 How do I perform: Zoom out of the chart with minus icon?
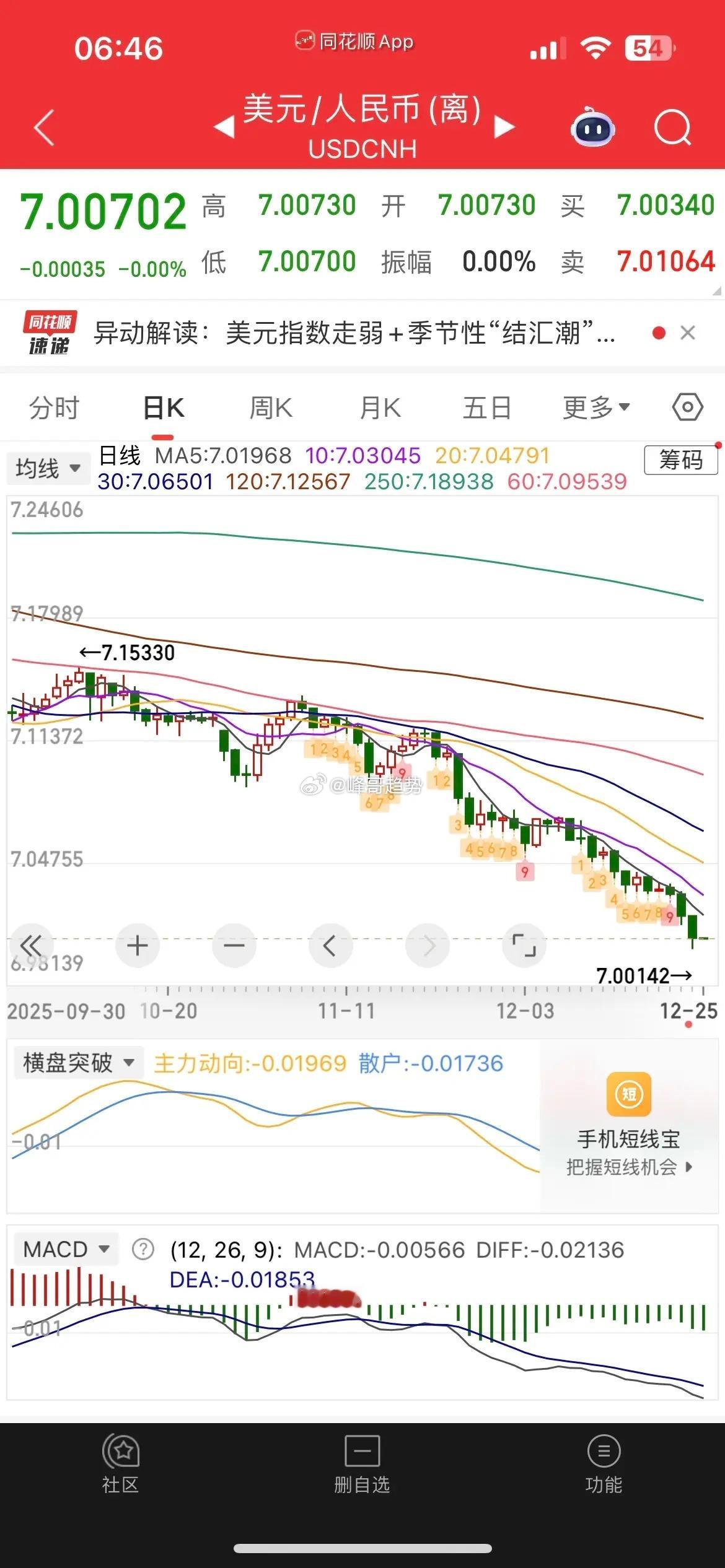click(x=234, y=946)
